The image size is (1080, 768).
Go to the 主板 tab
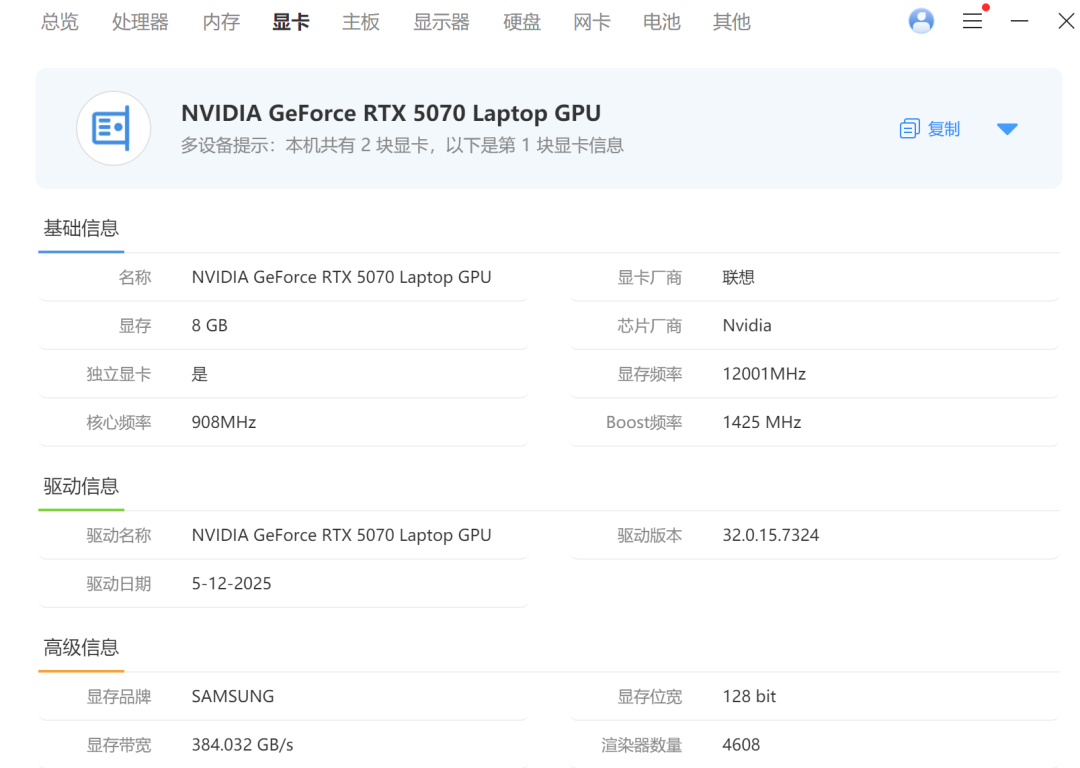[361, 22]
